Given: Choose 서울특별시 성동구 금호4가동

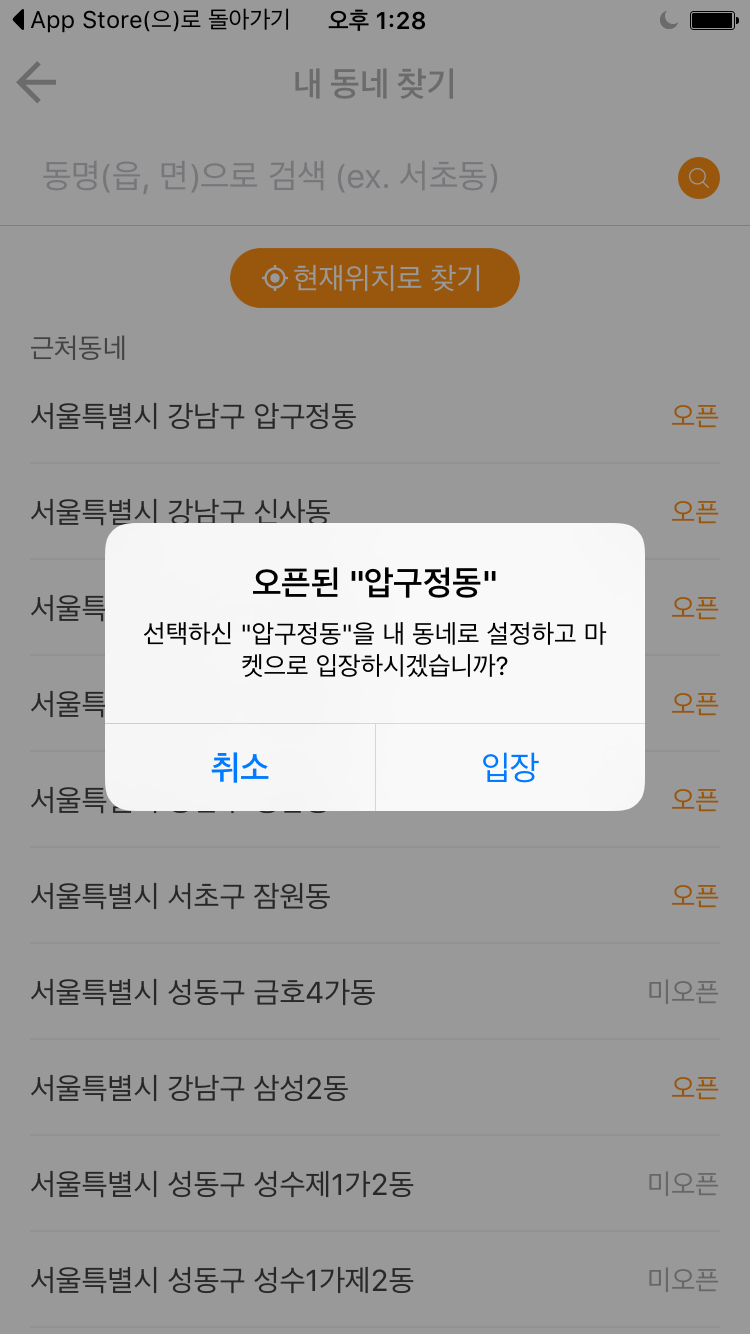Looking at the screenshot, I should [375, 992].
